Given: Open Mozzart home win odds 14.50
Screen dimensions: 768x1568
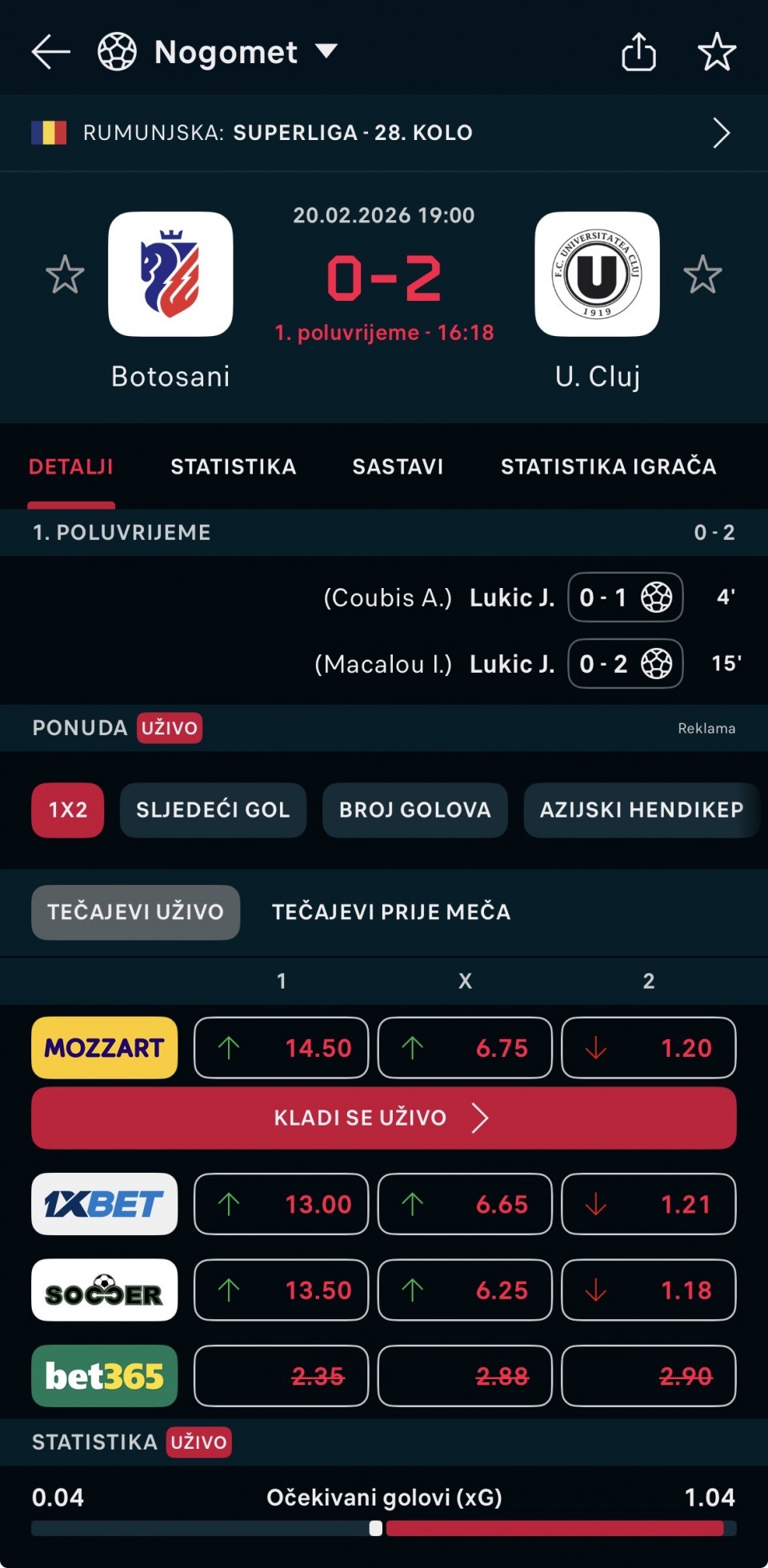Looking at the screenshot, I should click(x=281, y=1048).
